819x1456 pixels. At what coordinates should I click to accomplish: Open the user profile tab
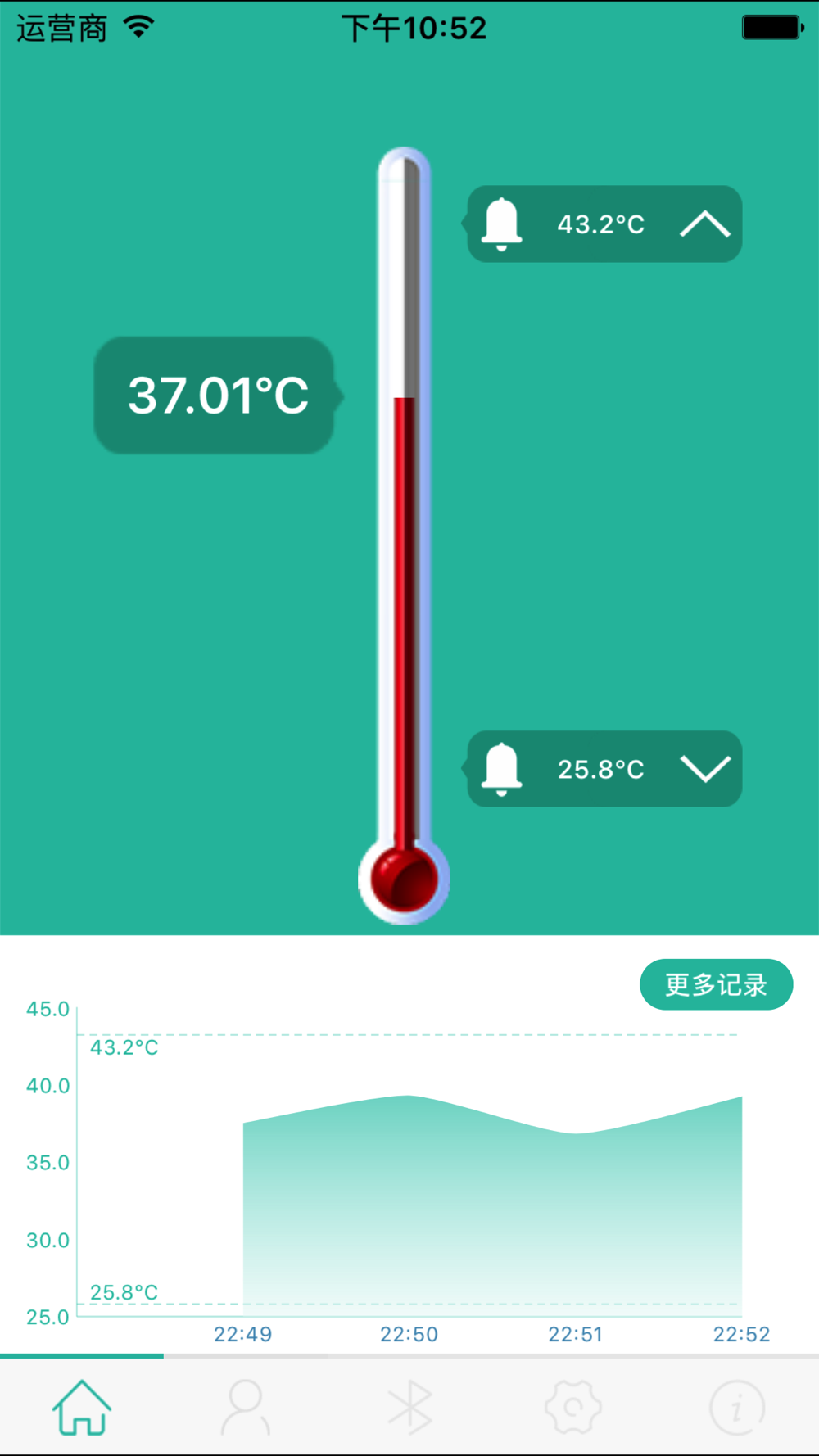pos(246,1408)
